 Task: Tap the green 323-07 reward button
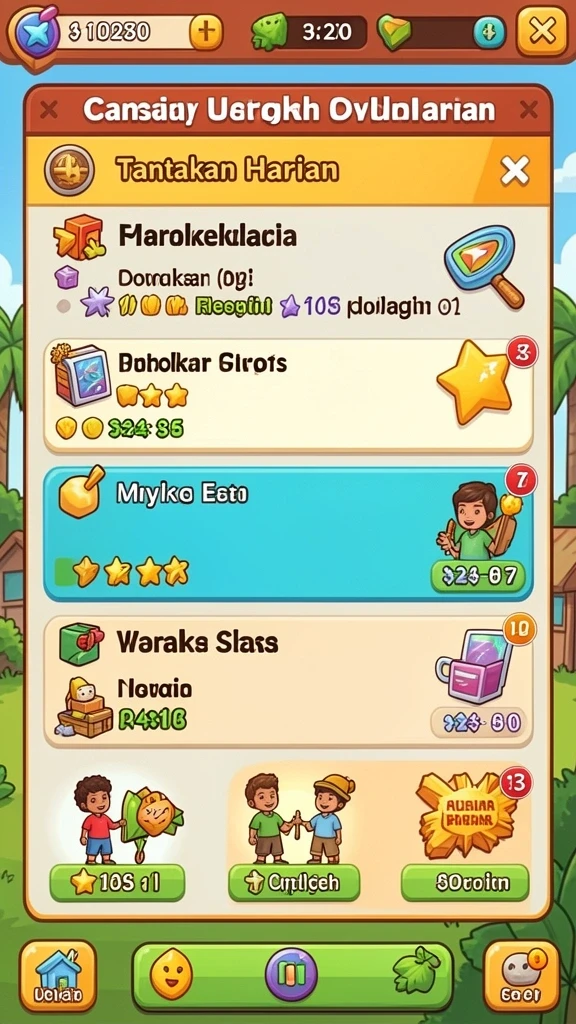coord(479,575)
